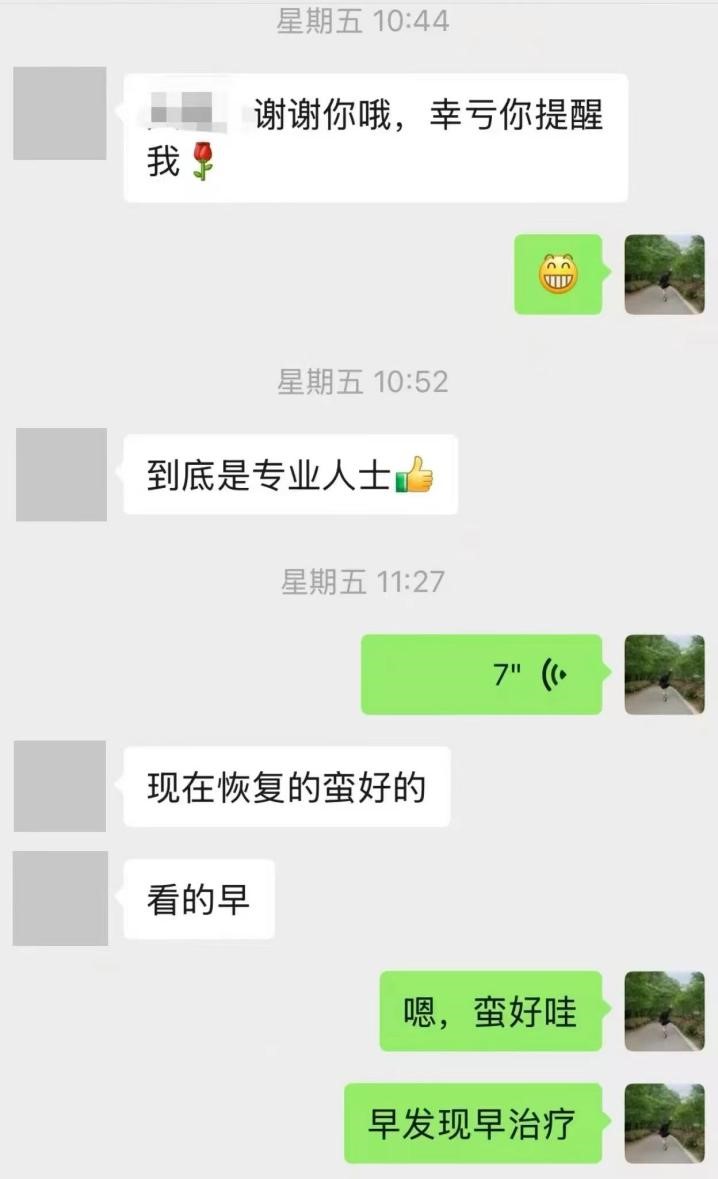View profile from avatar beside 现在恢复的蛮好的
The height and width of the screenshot is (1179, 718).
[x=60, y=786]
